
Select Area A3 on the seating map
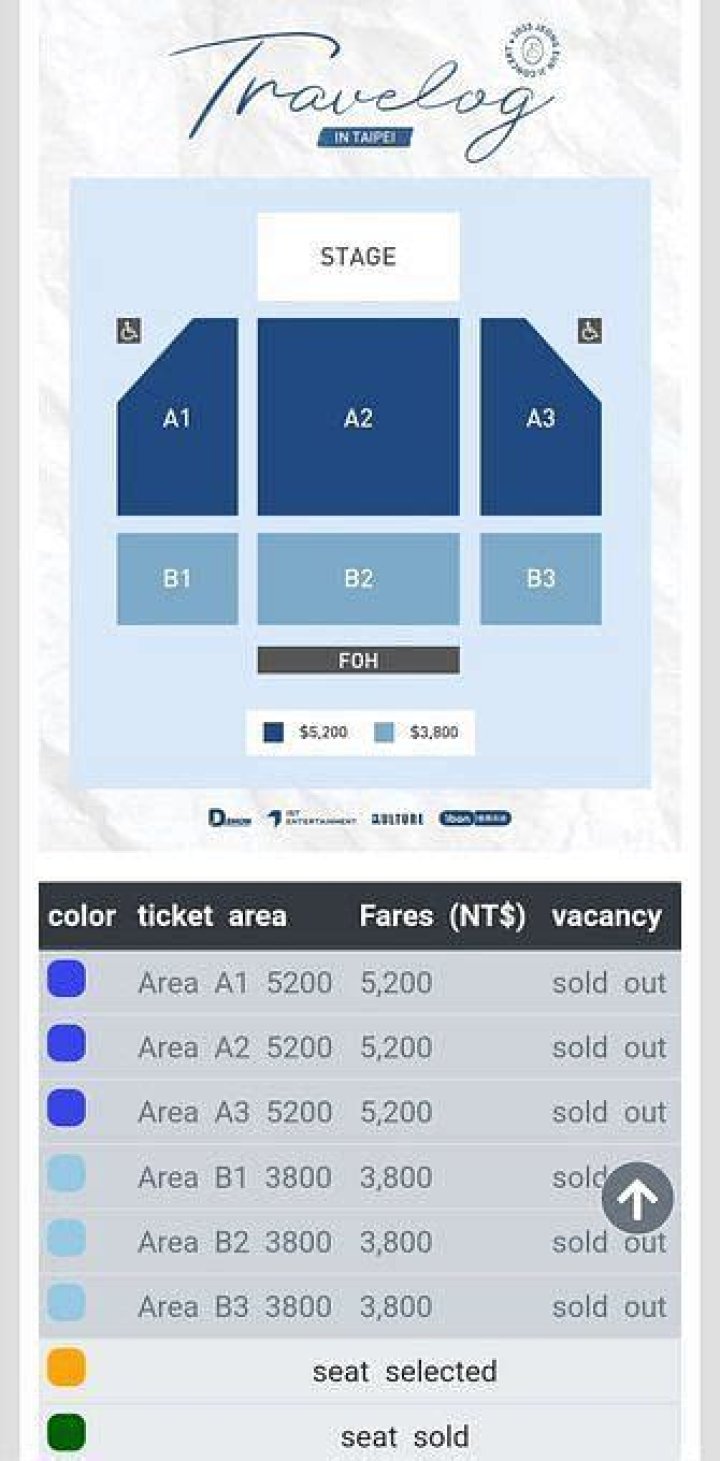pyautogui.click(x=541, y=418)
